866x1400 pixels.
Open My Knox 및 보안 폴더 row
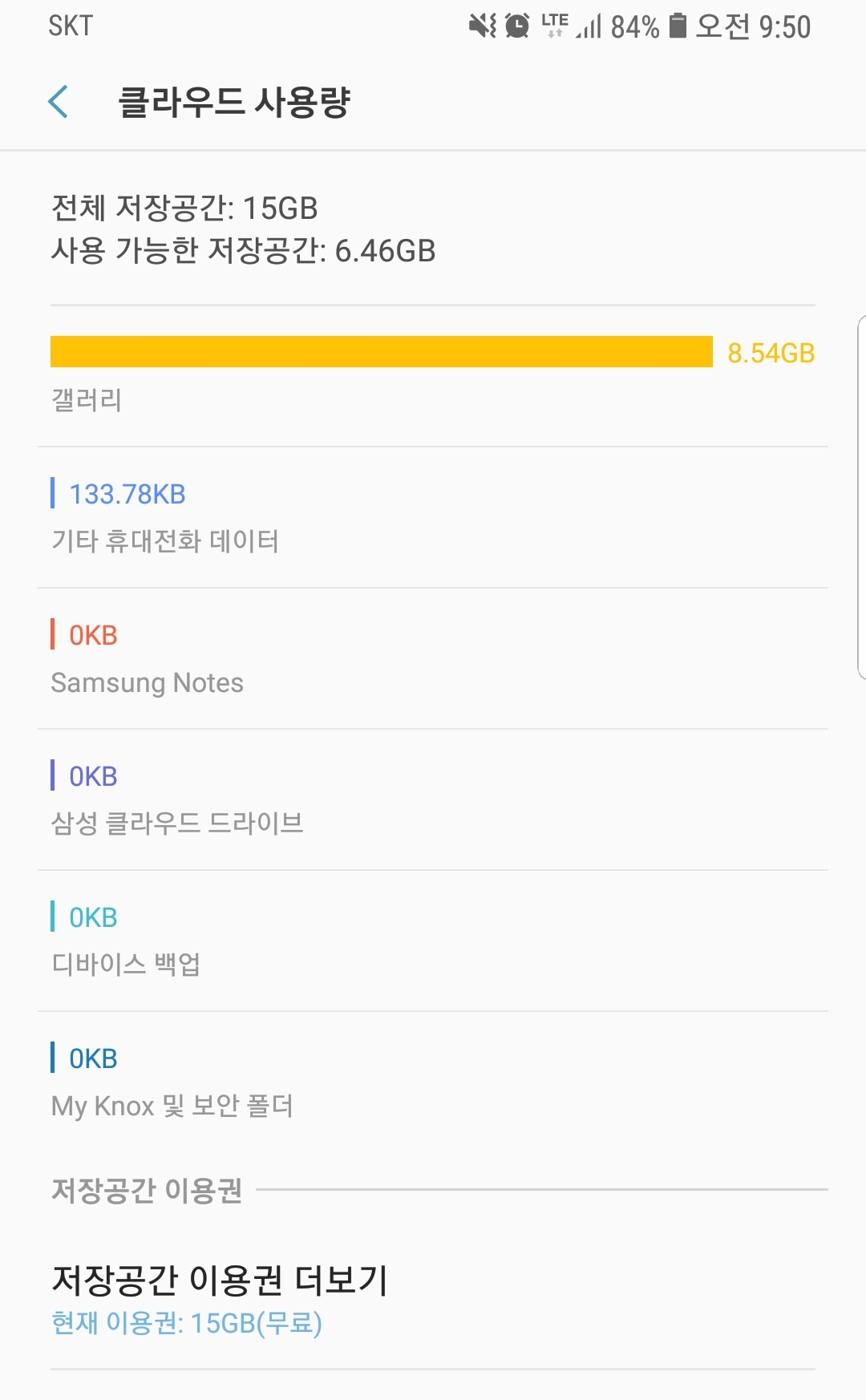tap(433, 1082)
